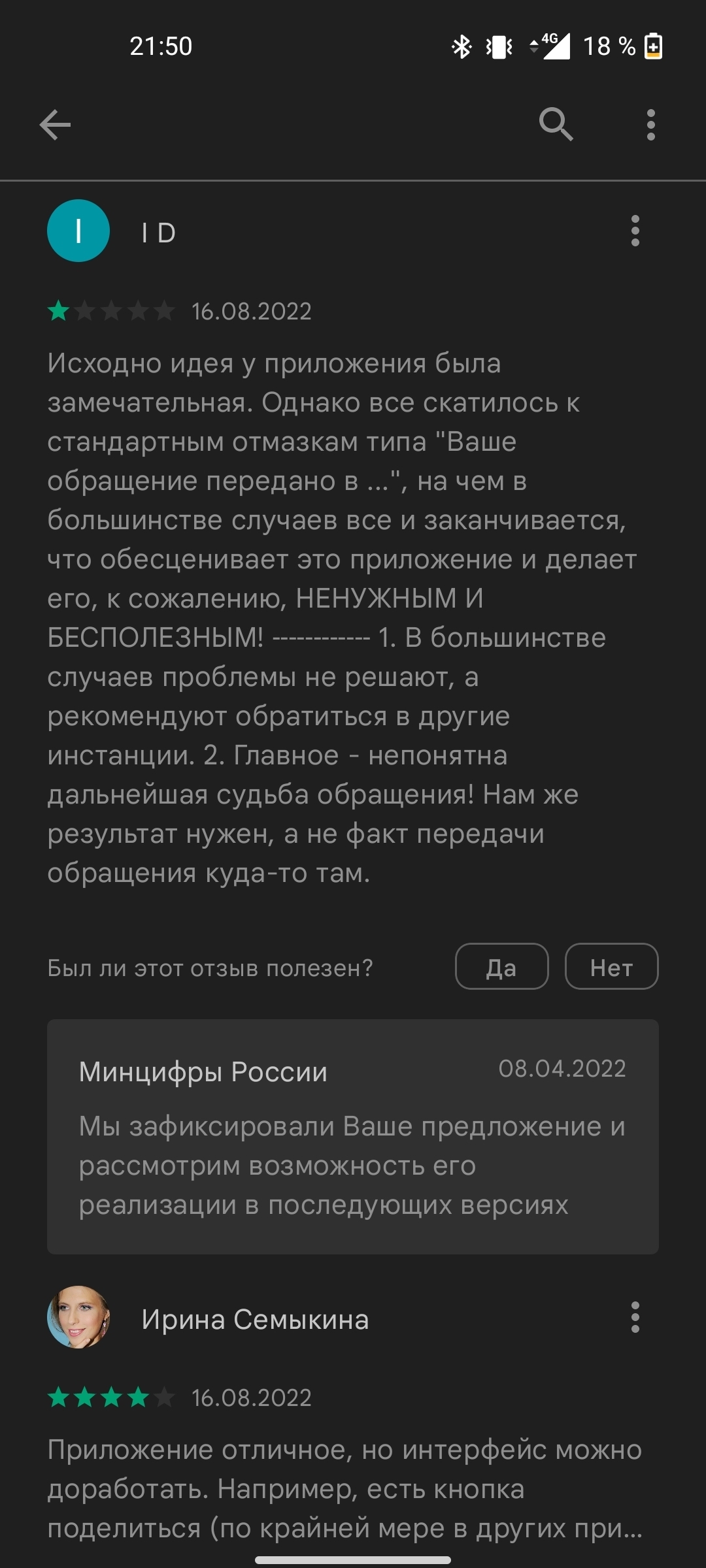706x1568 pixels.
Task: Expand Ирина Семыкина's truncated review text
Action: click(345, 1489)
